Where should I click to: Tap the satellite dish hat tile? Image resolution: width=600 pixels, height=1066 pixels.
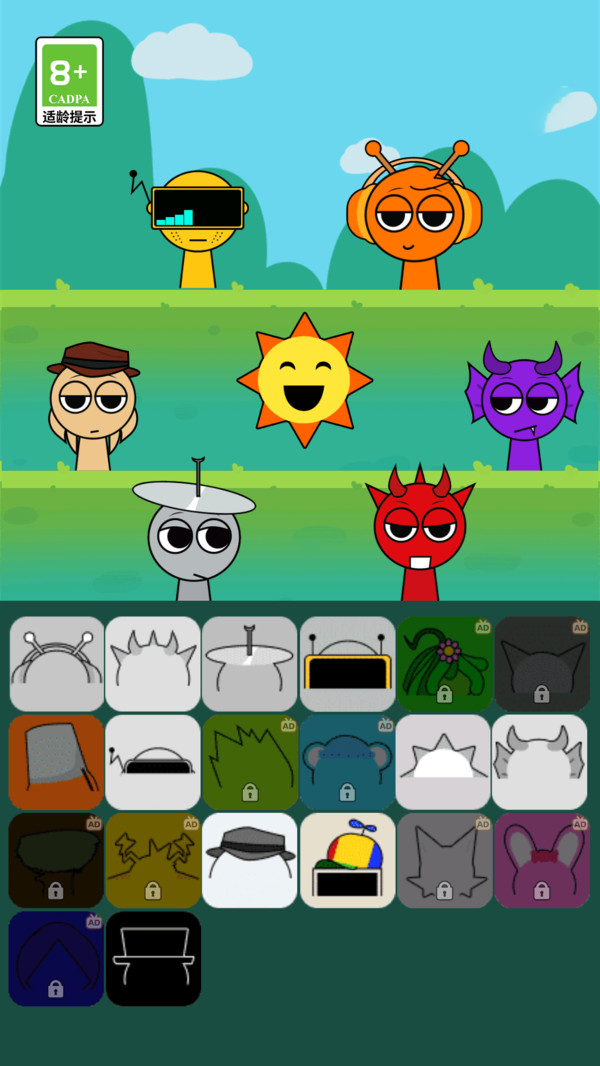click(x=249, y=663)
